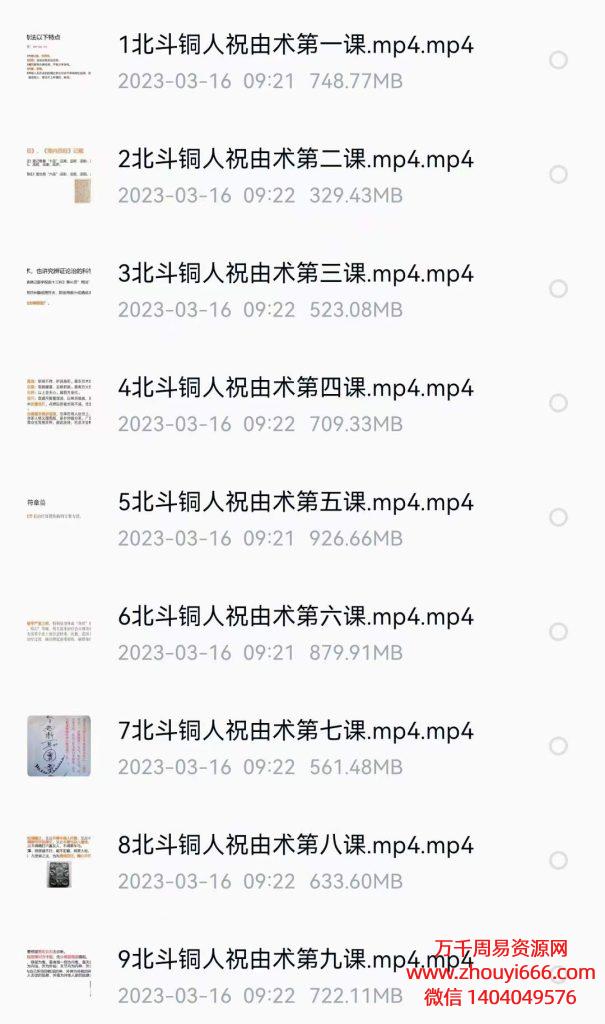Open 2北斗铜人祝由术第二课.mp4 video file
The height and width of the screenshot is (1024, 605).
tap(295, 159)
